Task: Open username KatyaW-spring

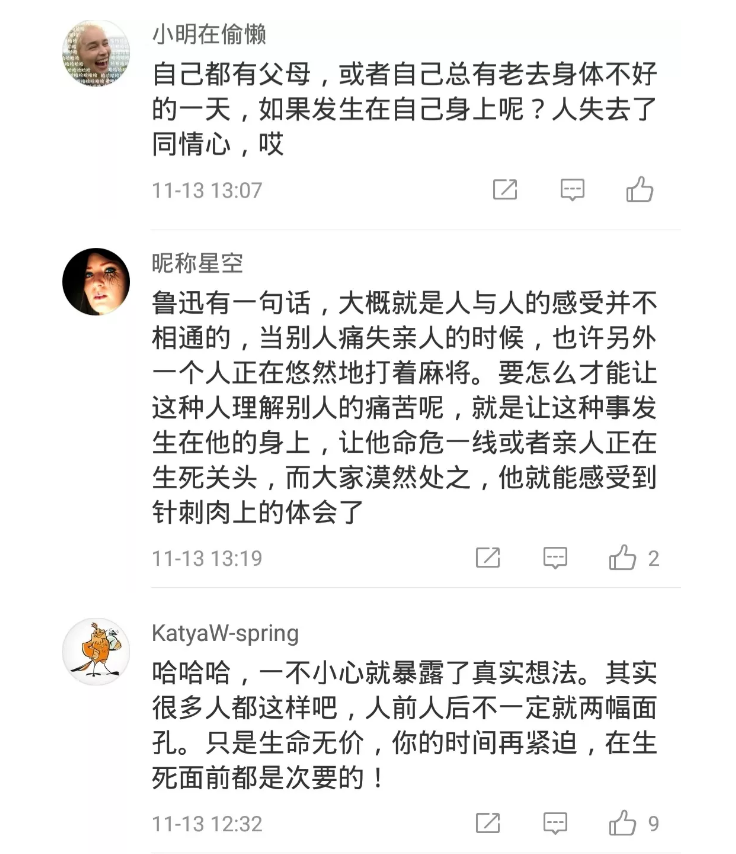Action: (225, 634)
